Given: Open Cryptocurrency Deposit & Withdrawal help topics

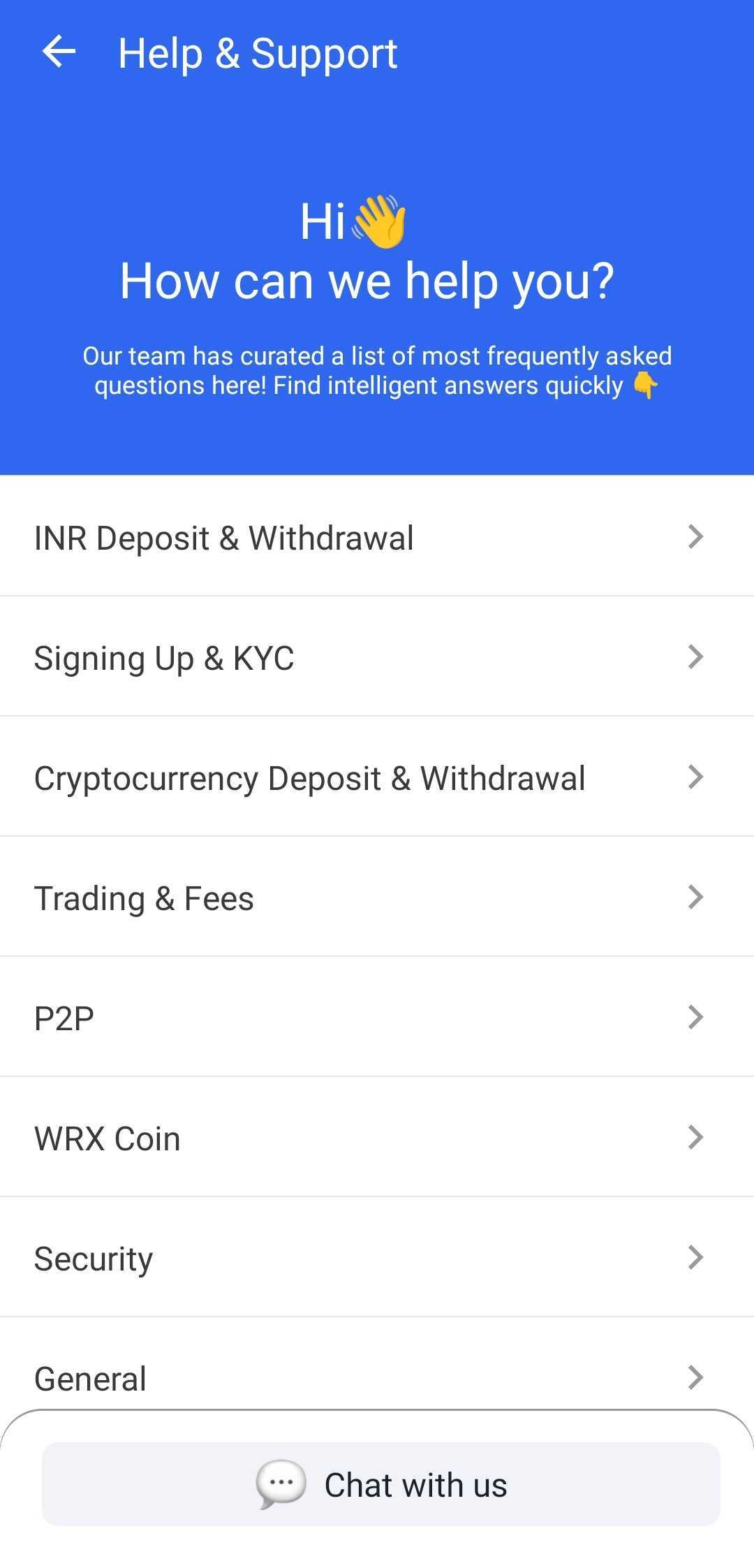Looking at the screenshot, I should point(377,777).
